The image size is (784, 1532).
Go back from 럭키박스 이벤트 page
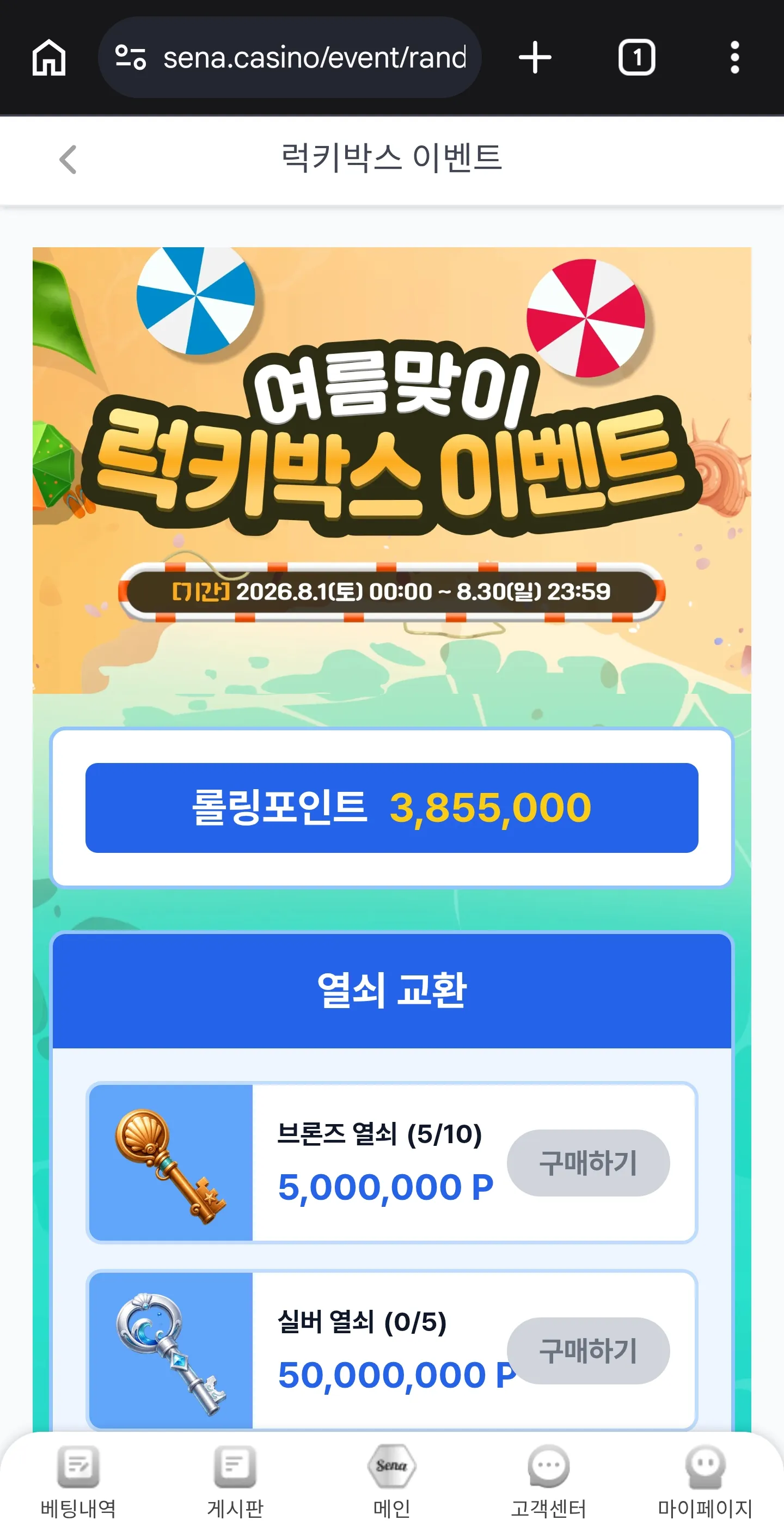click(68, 160)
